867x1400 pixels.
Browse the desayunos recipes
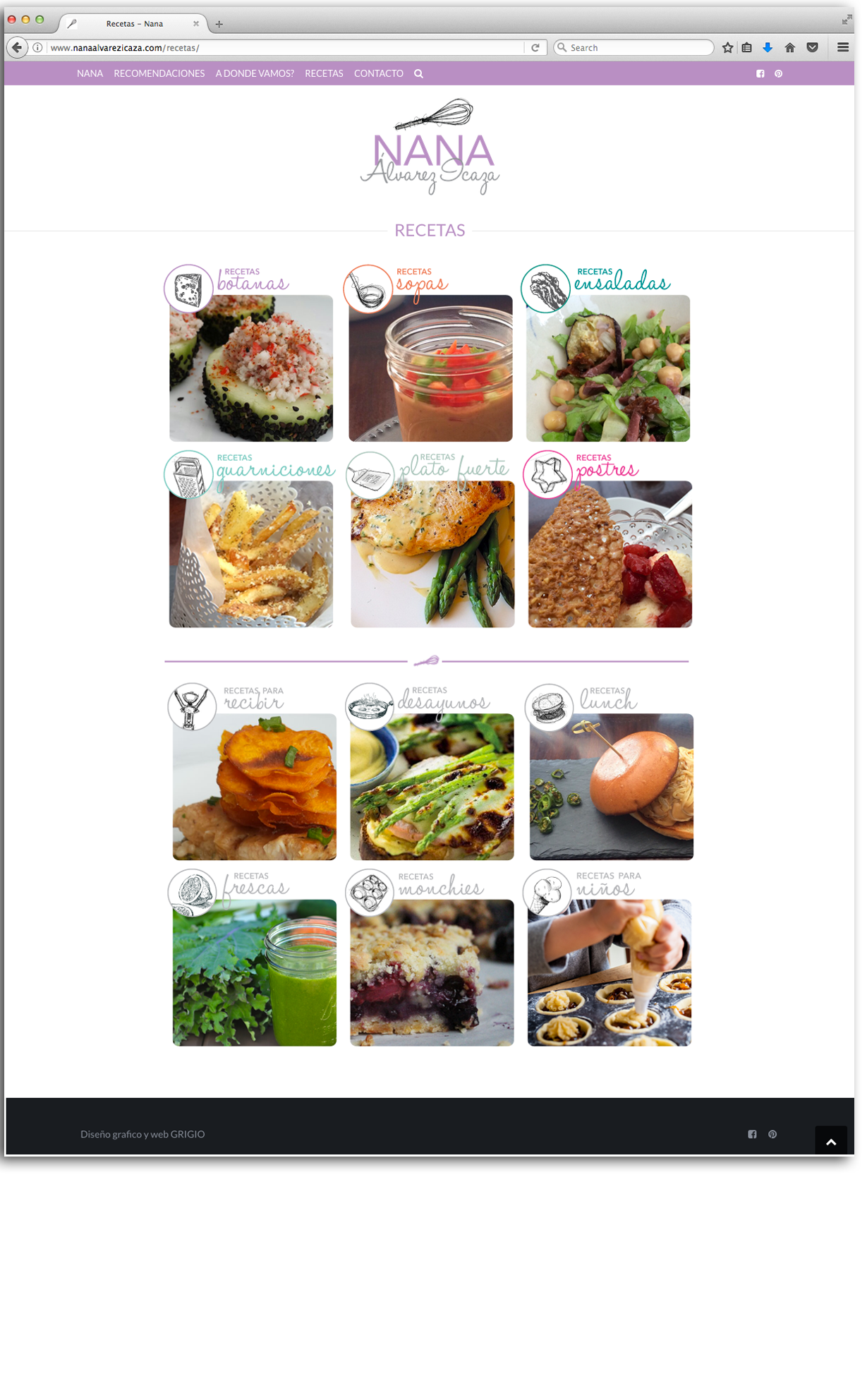click(x=432, y=786)
